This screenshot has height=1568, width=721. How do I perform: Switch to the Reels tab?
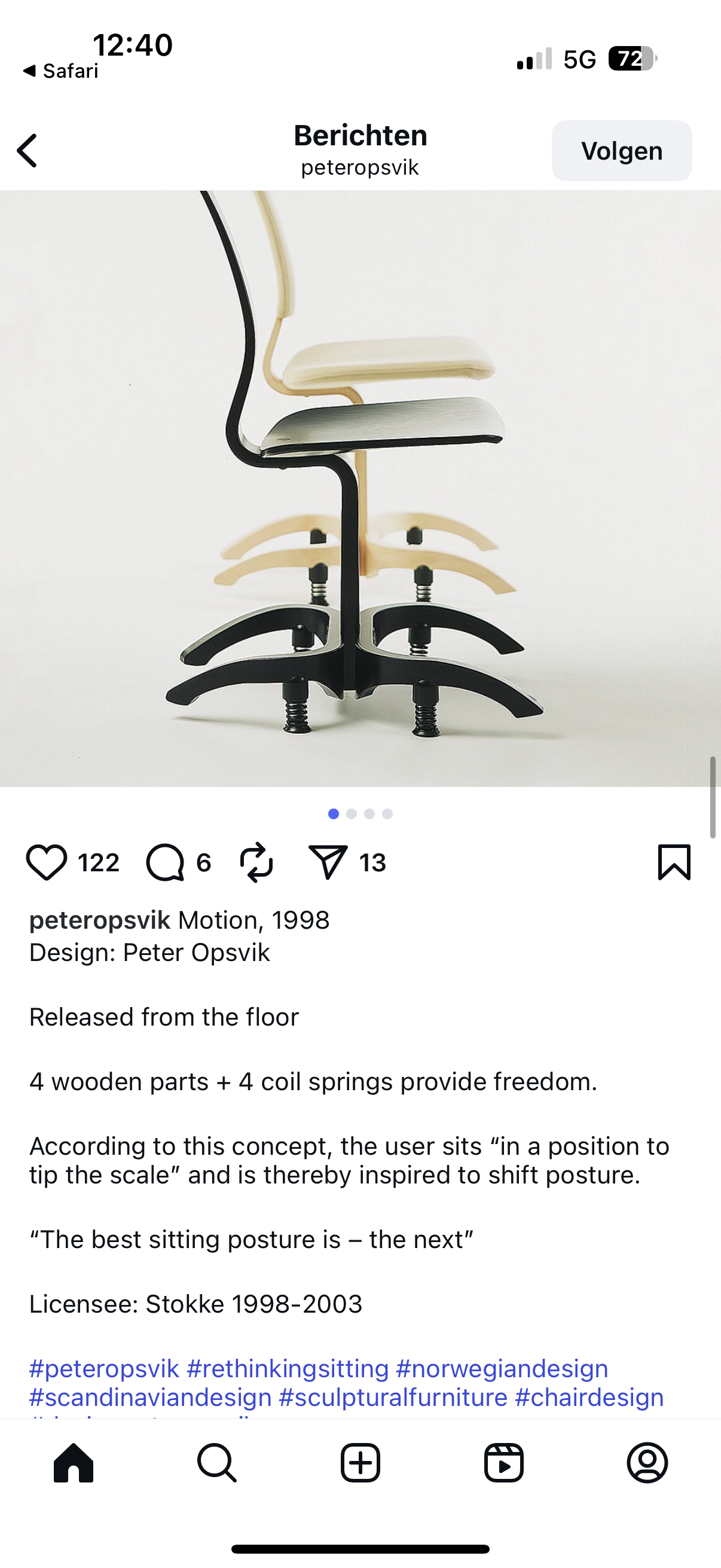504,1463
